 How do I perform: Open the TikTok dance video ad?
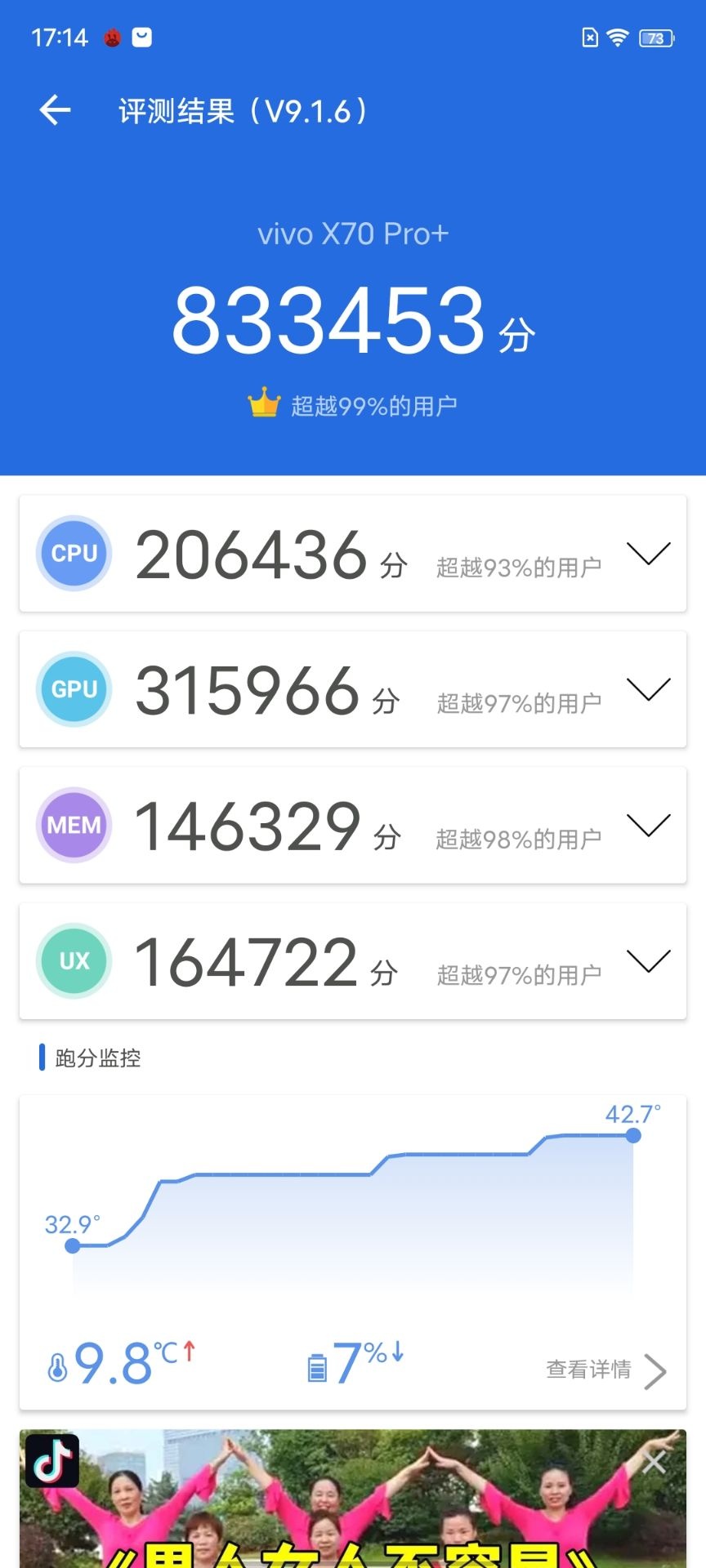click(353, 1499)
